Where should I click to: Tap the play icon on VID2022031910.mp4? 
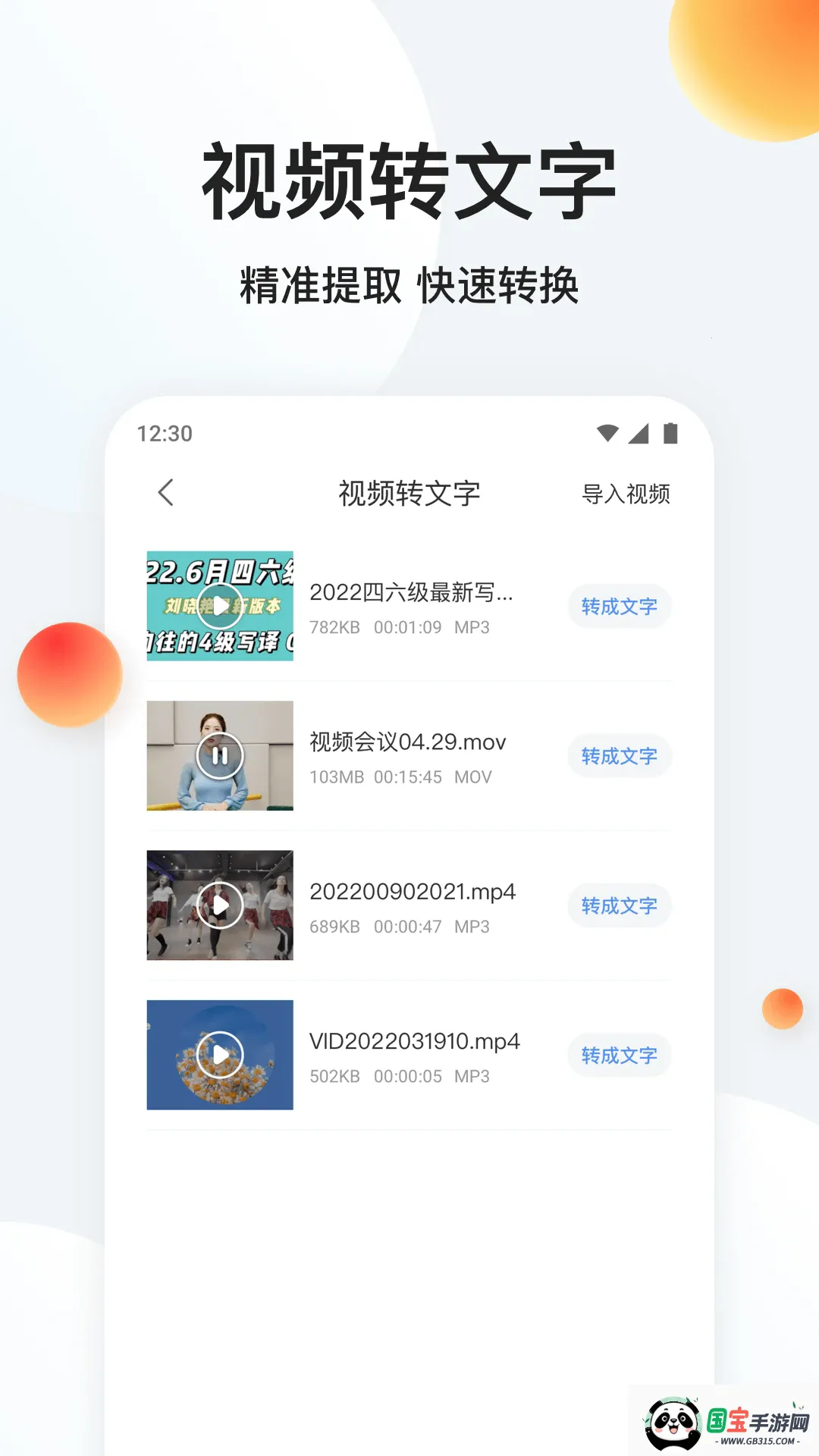click(221, 1055)
